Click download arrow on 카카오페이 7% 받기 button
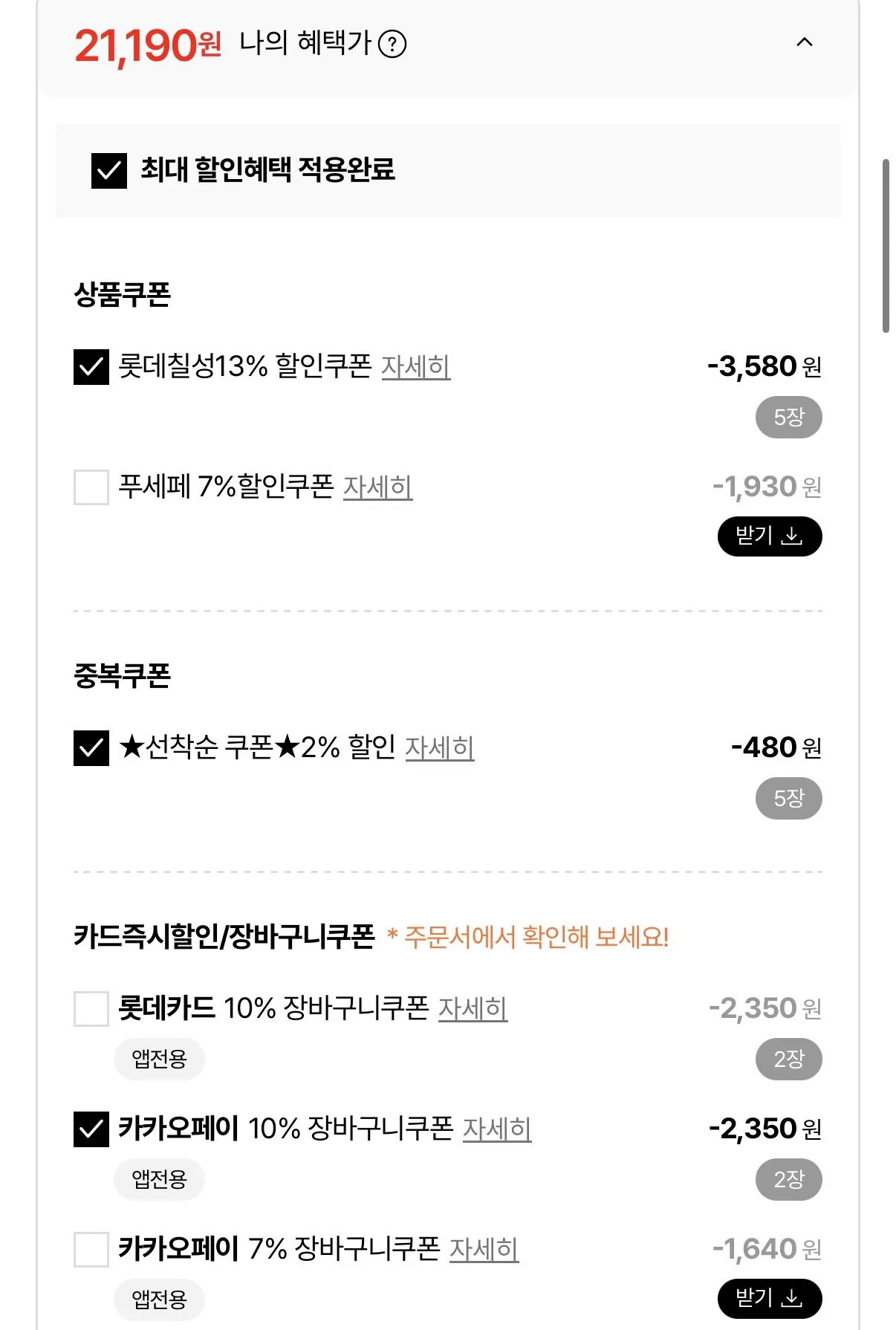The image size is (896, 1330). pos(791,1298)
